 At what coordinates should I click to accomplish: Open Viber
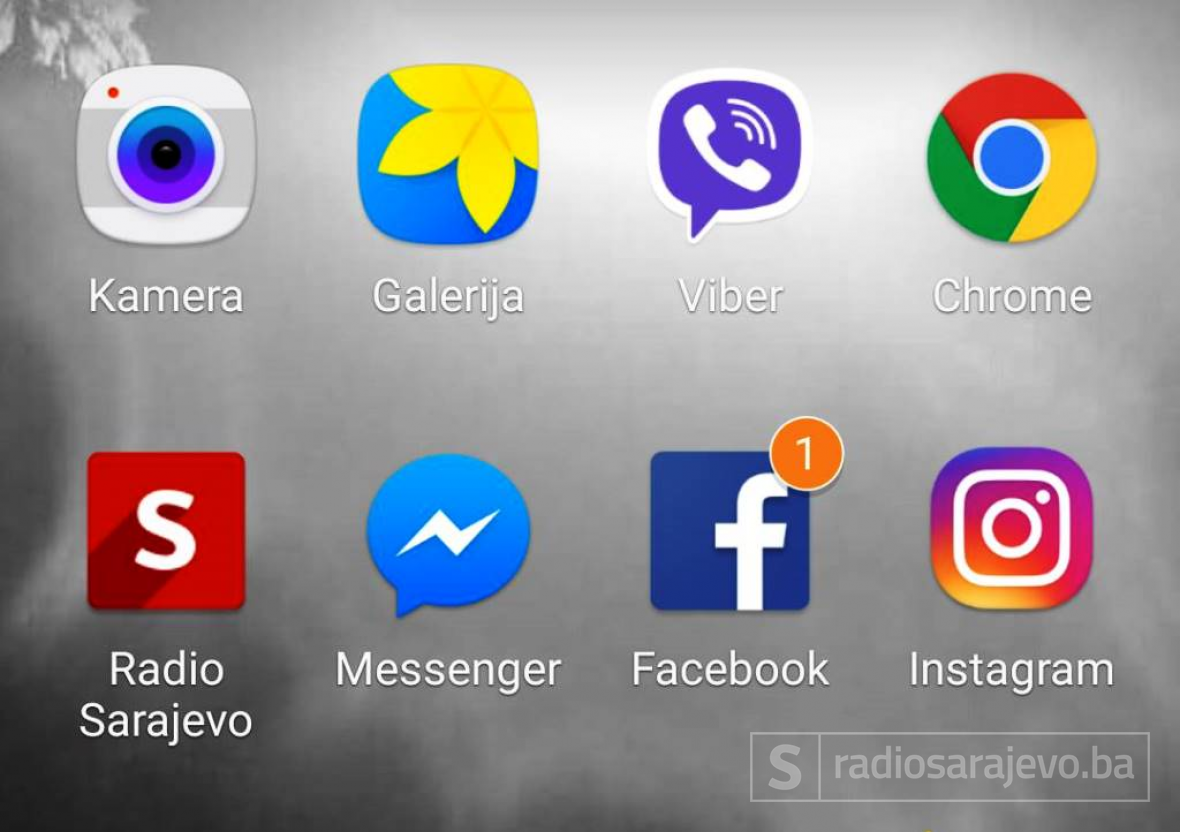coord(729,152)
